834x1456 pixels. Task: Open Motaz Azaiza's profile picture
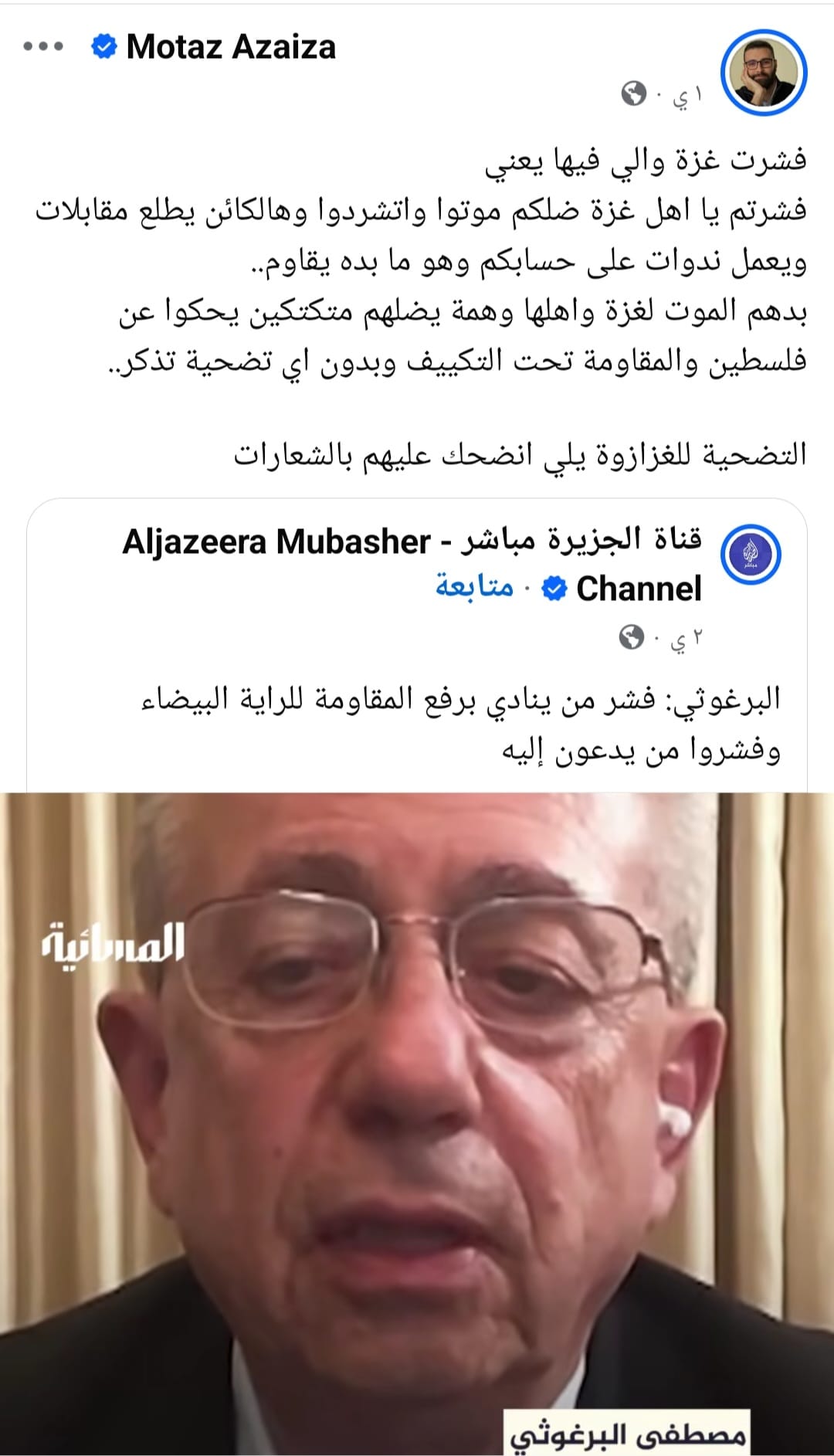coord(763,73)
